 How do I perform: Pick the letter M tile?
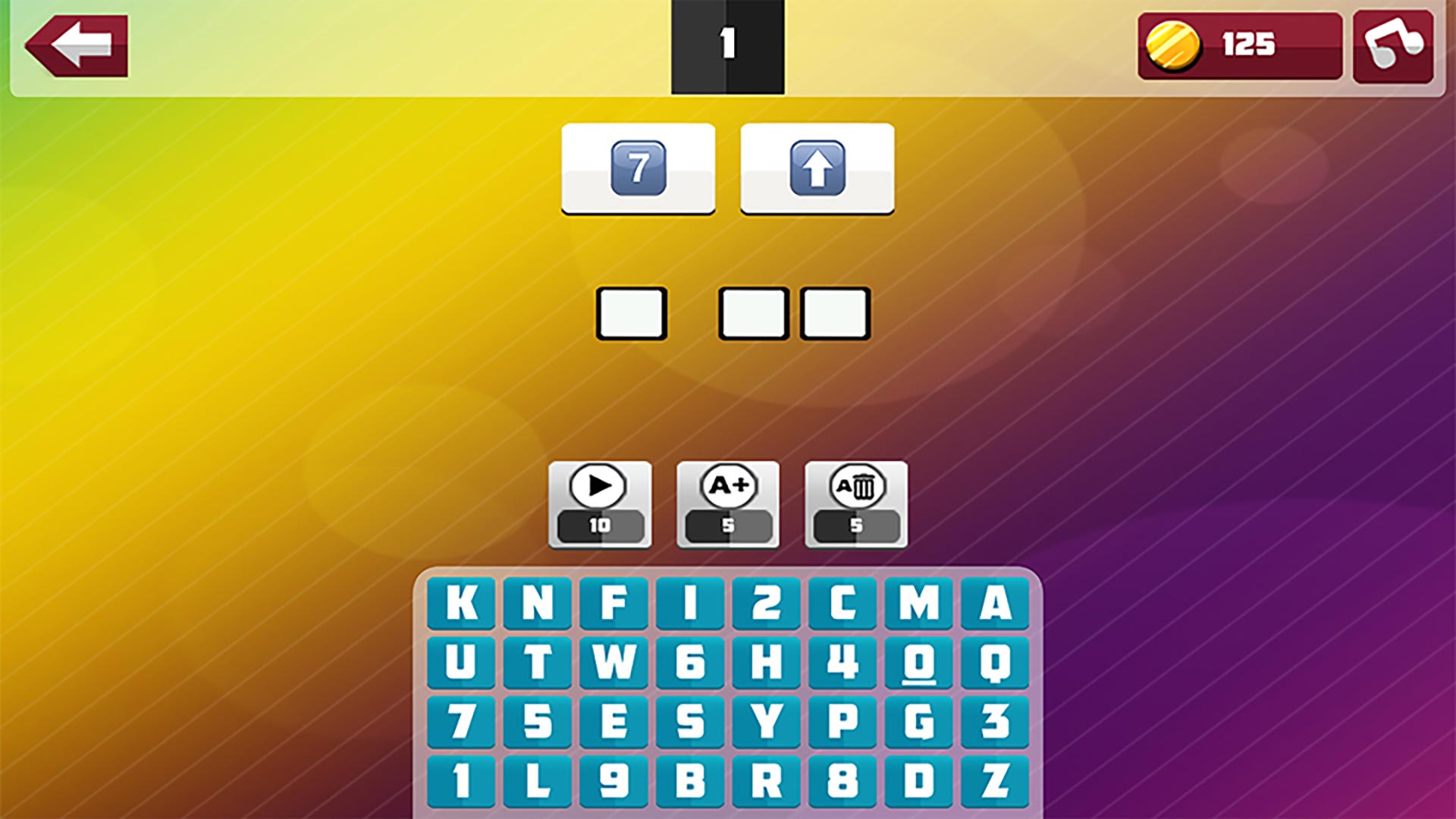point(919,603)
